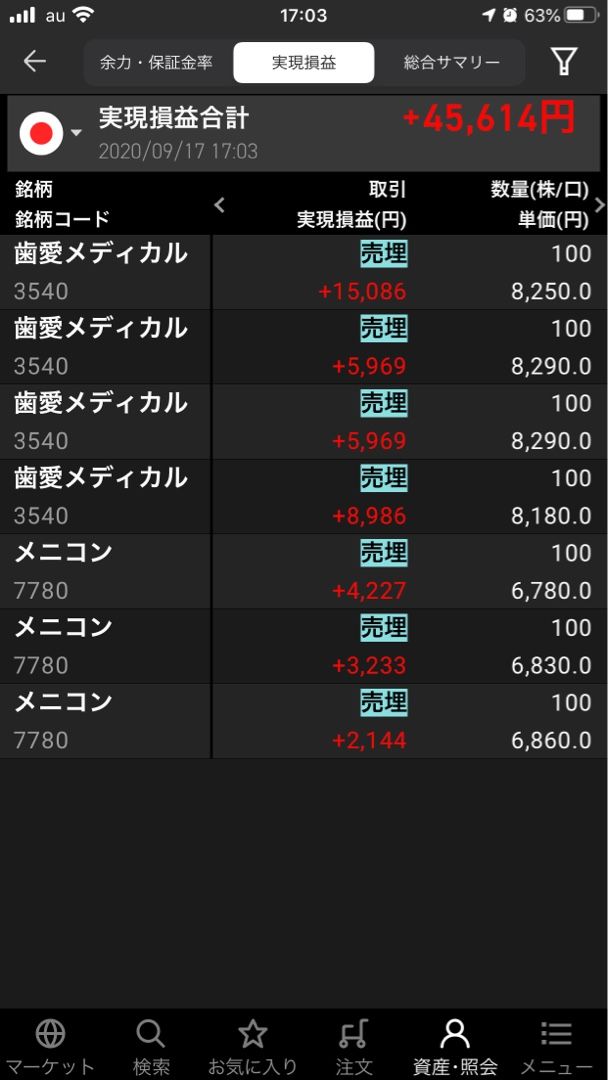The image size is (608, 1080).
Task: Tap the left column arrow in header
Action: tap(220, 205)
